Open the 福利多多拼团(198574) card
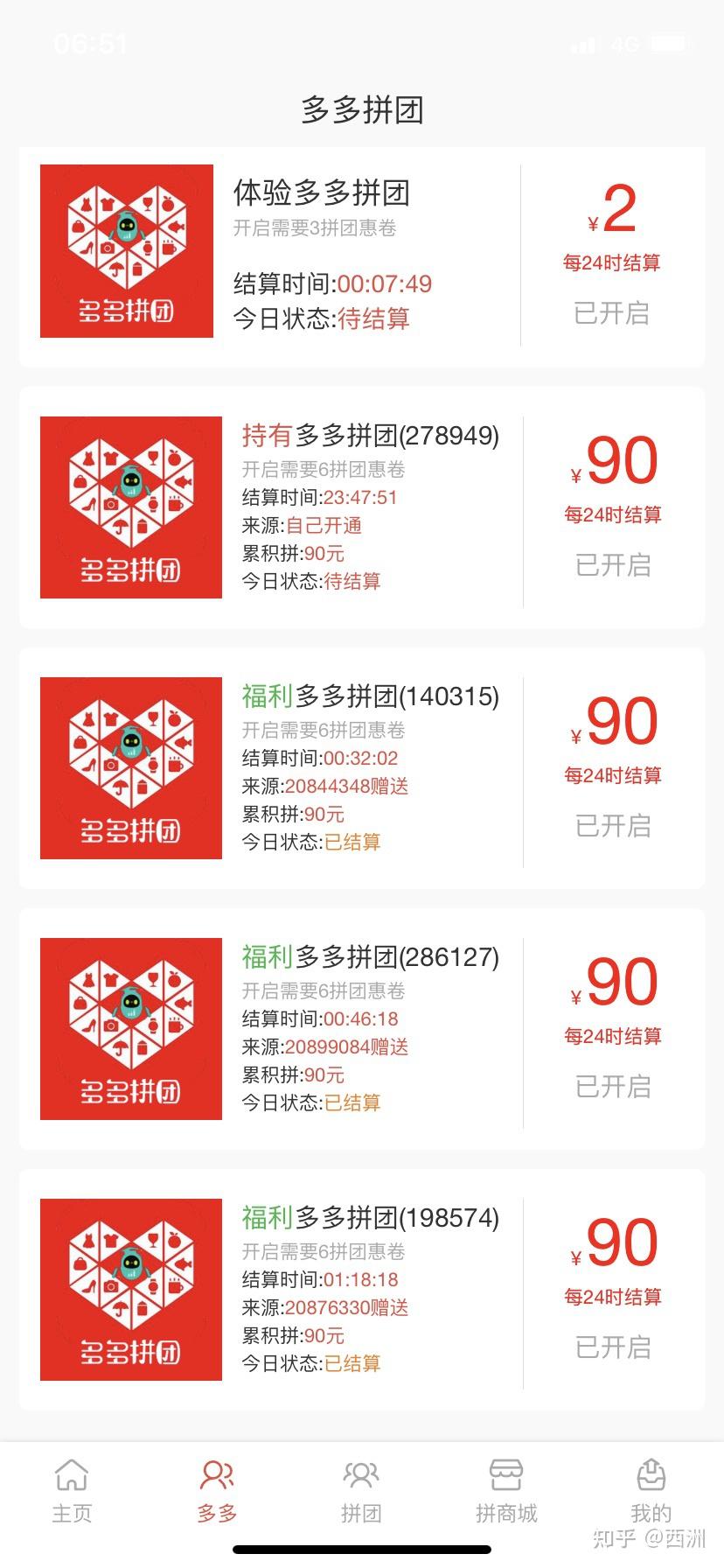The height and width of the screenshot is (1568, 724). pyautogui.click(x=361, y=1290)
